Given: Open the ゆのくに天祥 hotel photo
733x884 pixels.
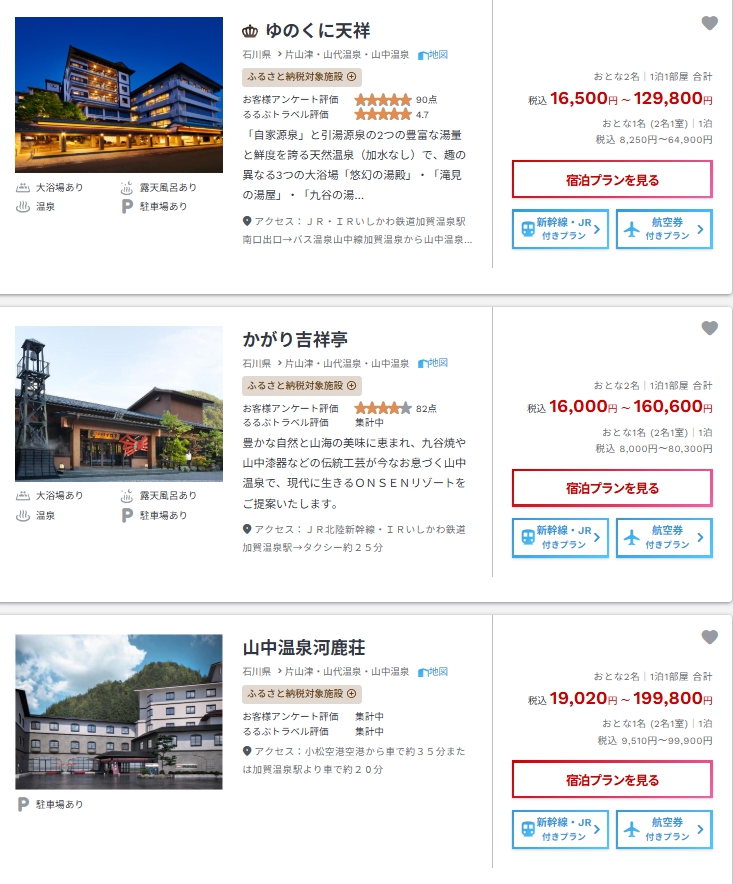Looking at the screenshot, I should tap(119, 95).
